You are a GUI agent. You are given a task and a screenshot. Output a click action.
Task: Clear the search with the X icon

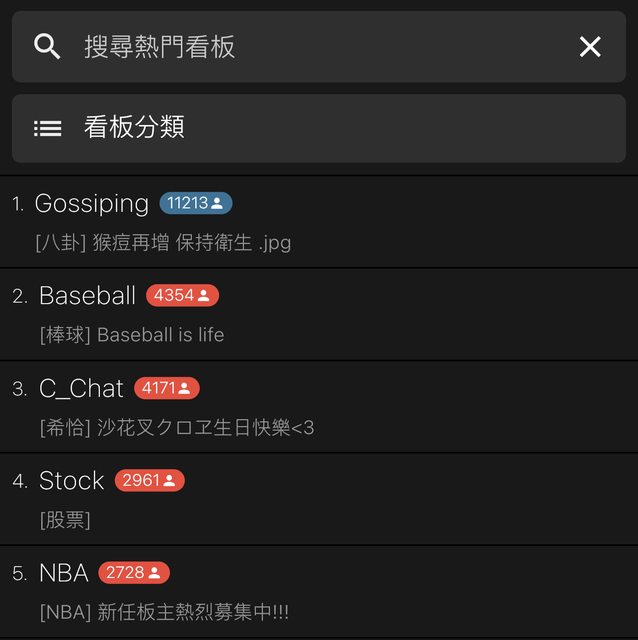590,47
